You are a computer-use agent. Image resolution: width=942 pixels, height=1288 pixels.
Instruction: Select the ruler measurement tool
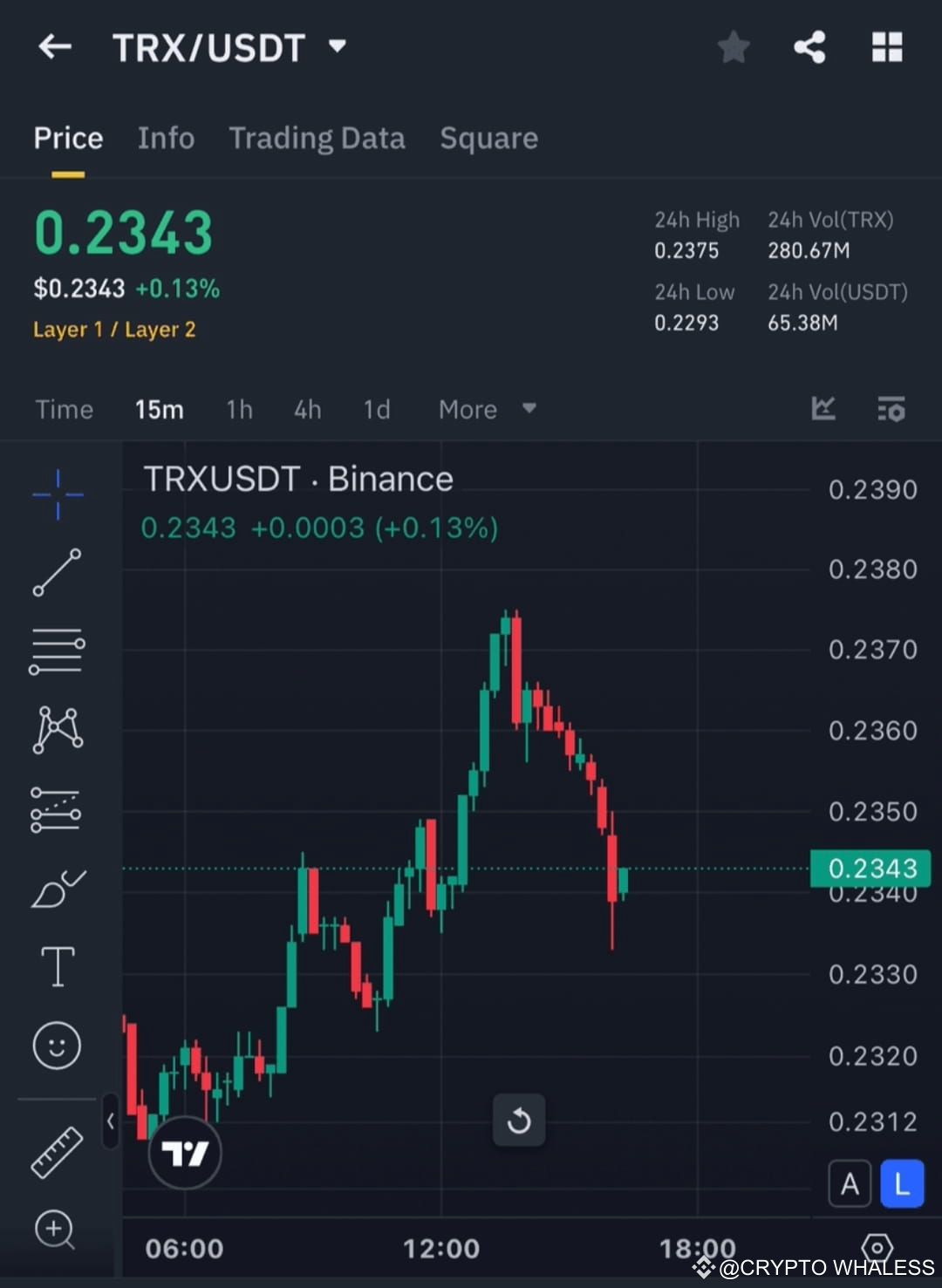57,1151
